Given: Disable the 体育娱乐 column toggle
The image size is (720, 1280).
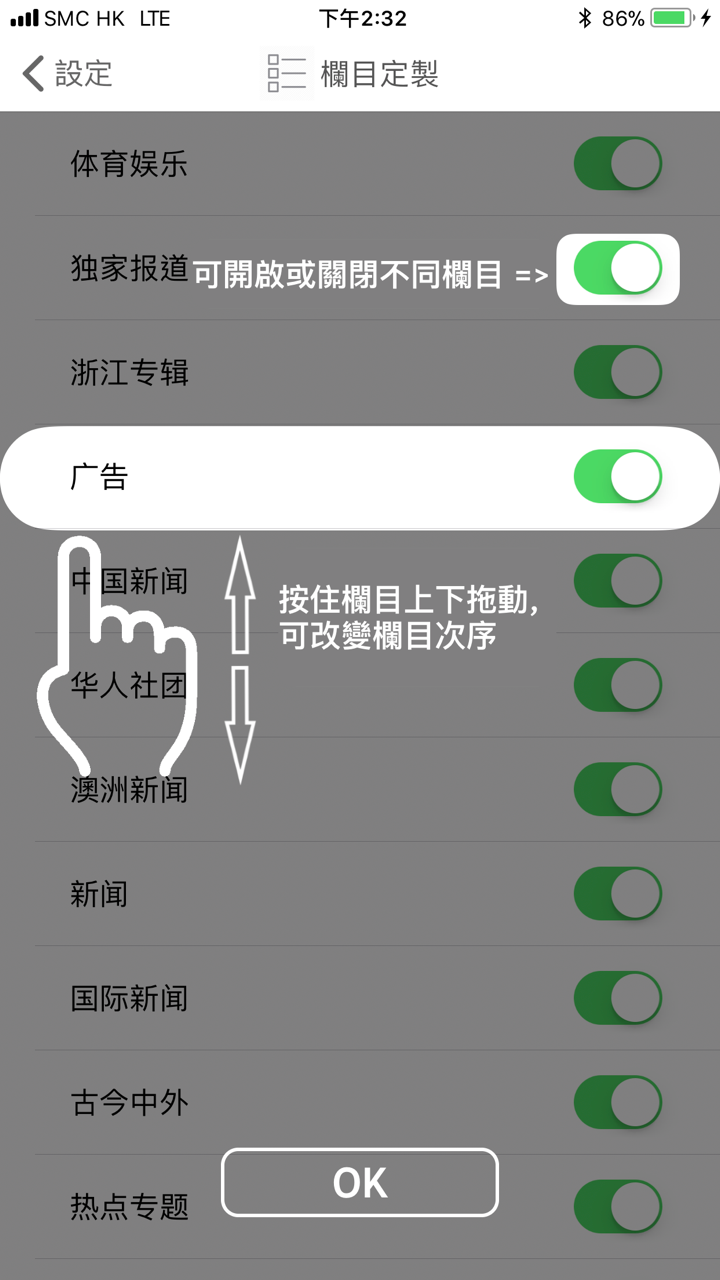Looking at the screenshot, I should [x=617, y=164].
